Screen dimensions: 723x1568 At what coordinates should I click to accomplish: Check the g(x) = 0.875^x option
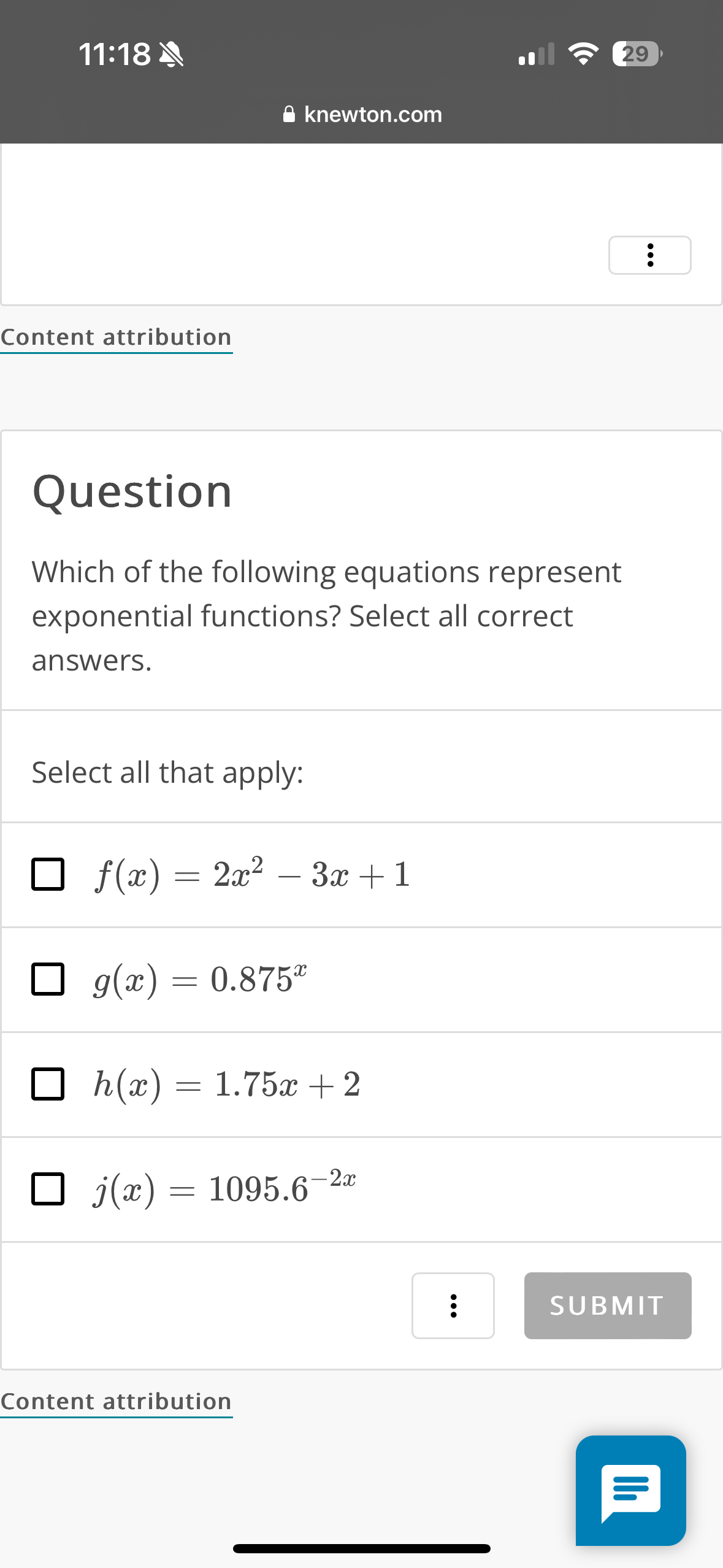click(48, 979)
